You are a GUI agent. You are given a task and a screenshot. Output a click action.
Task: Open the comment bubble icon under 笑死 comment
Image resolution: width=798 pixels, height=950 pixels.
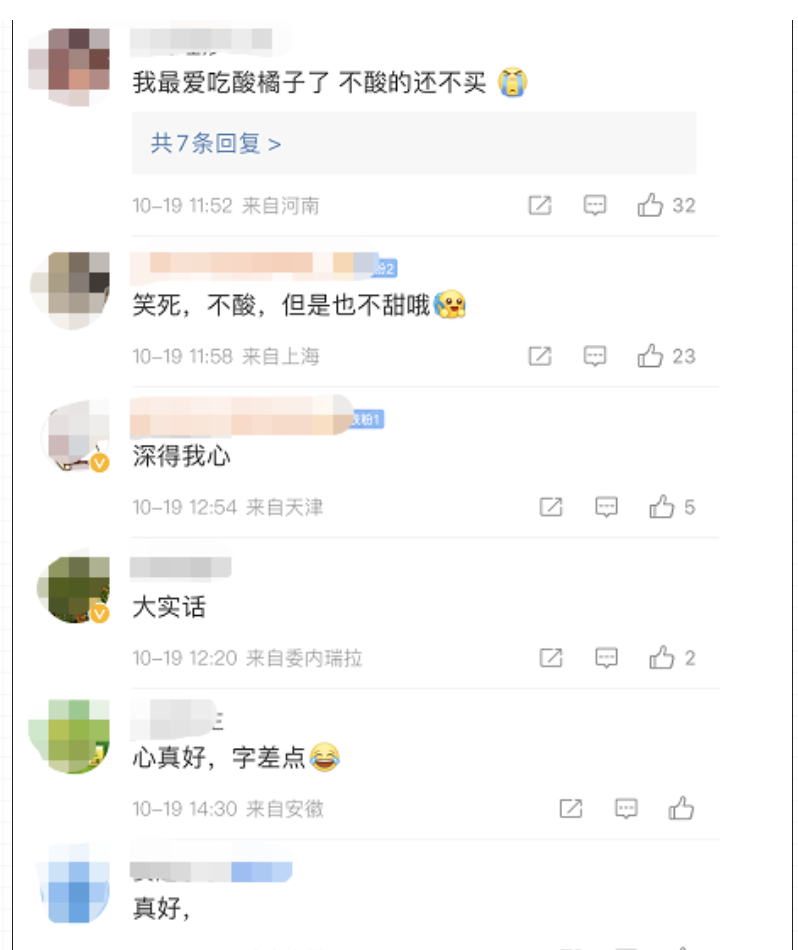[595, 356]
